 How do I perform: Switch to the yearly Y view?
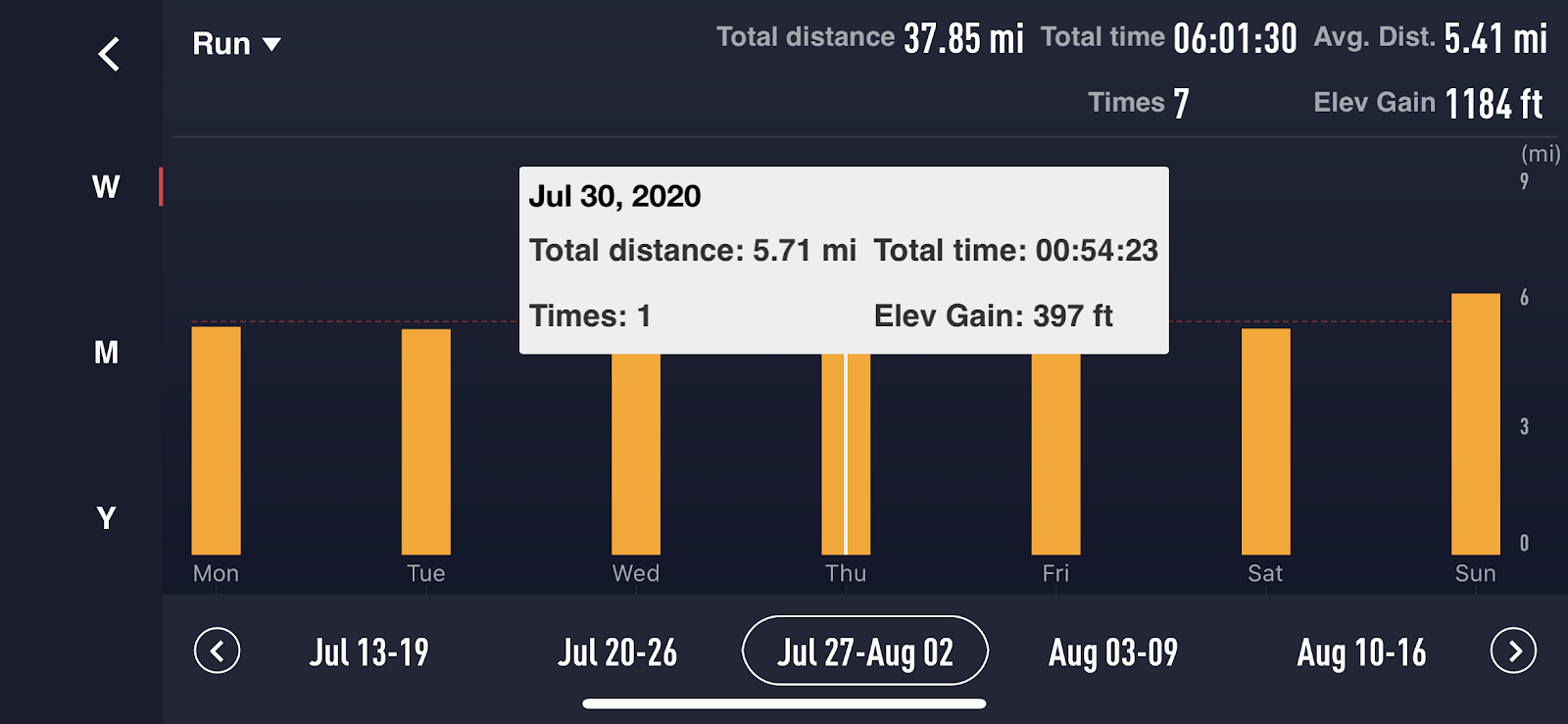106,517
